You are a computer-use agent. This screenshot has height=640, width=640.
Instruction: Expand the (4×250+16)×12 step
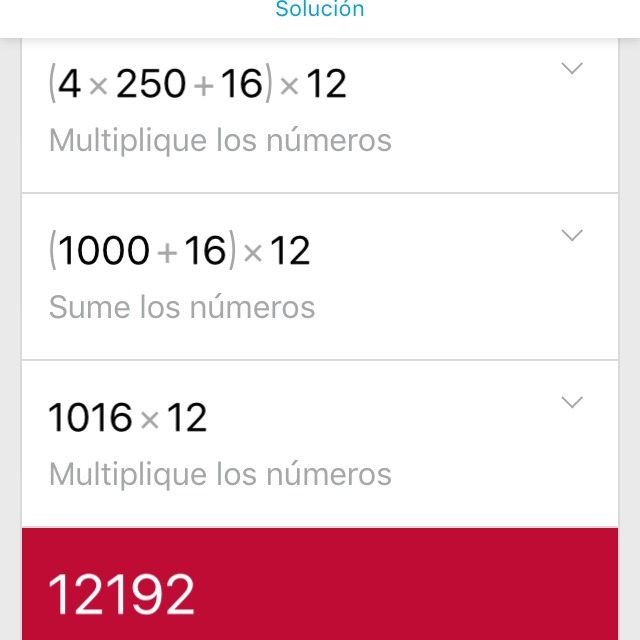(x=571, y=69)
